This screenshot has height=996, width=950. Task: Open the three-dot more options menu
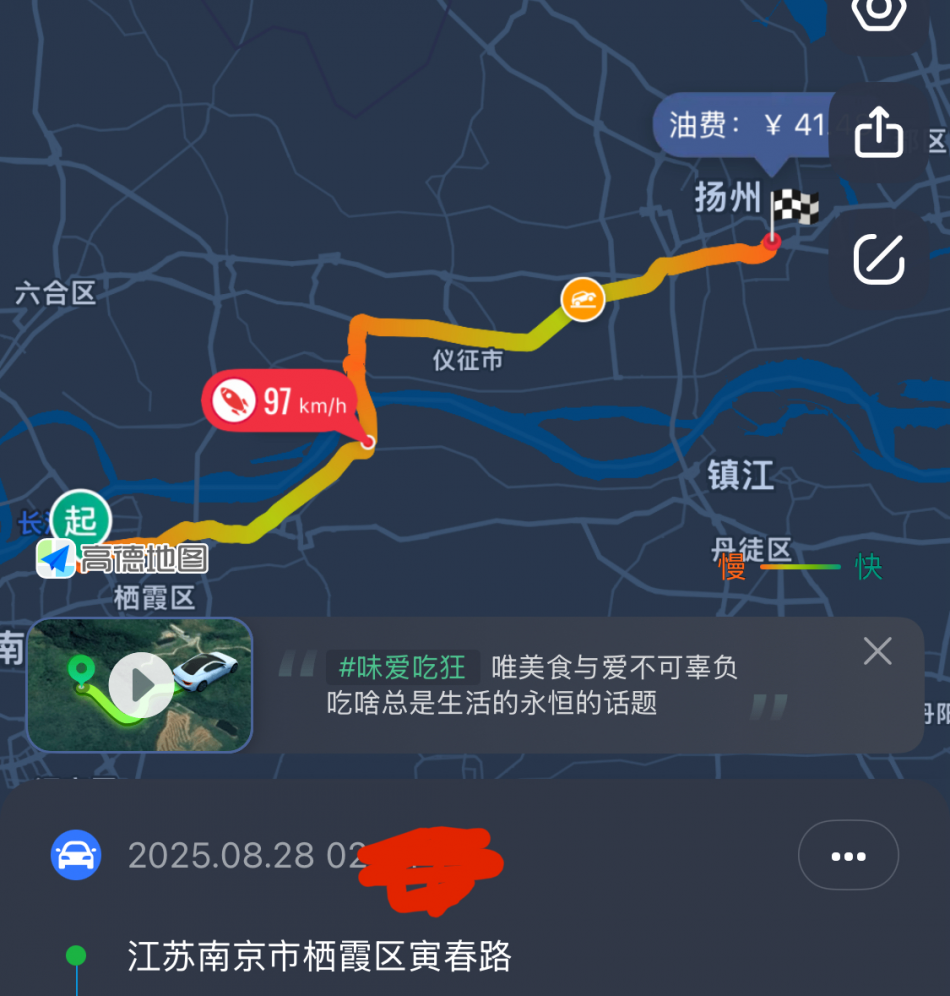tap(848, 856)
